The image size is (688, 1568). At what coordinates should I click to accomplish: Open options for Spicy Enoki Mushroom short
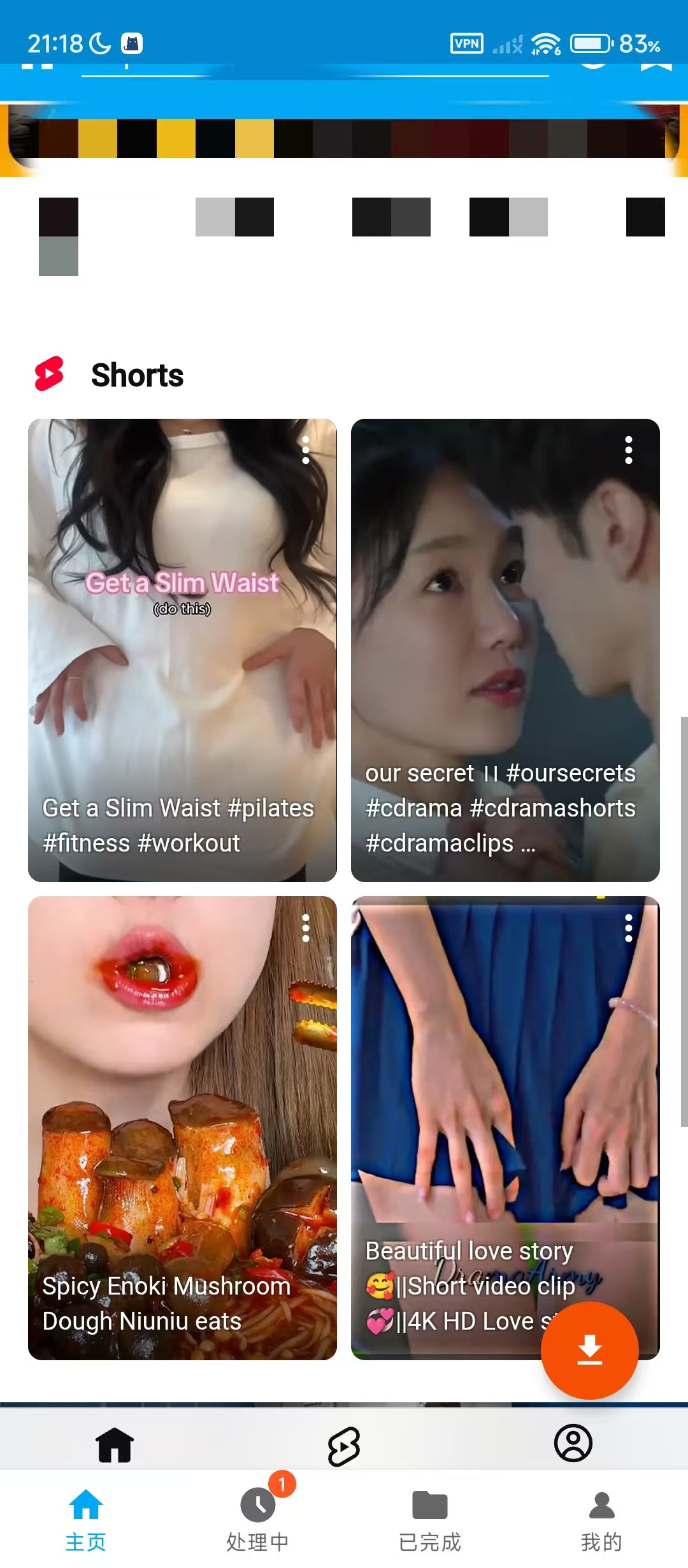[306, 928]
